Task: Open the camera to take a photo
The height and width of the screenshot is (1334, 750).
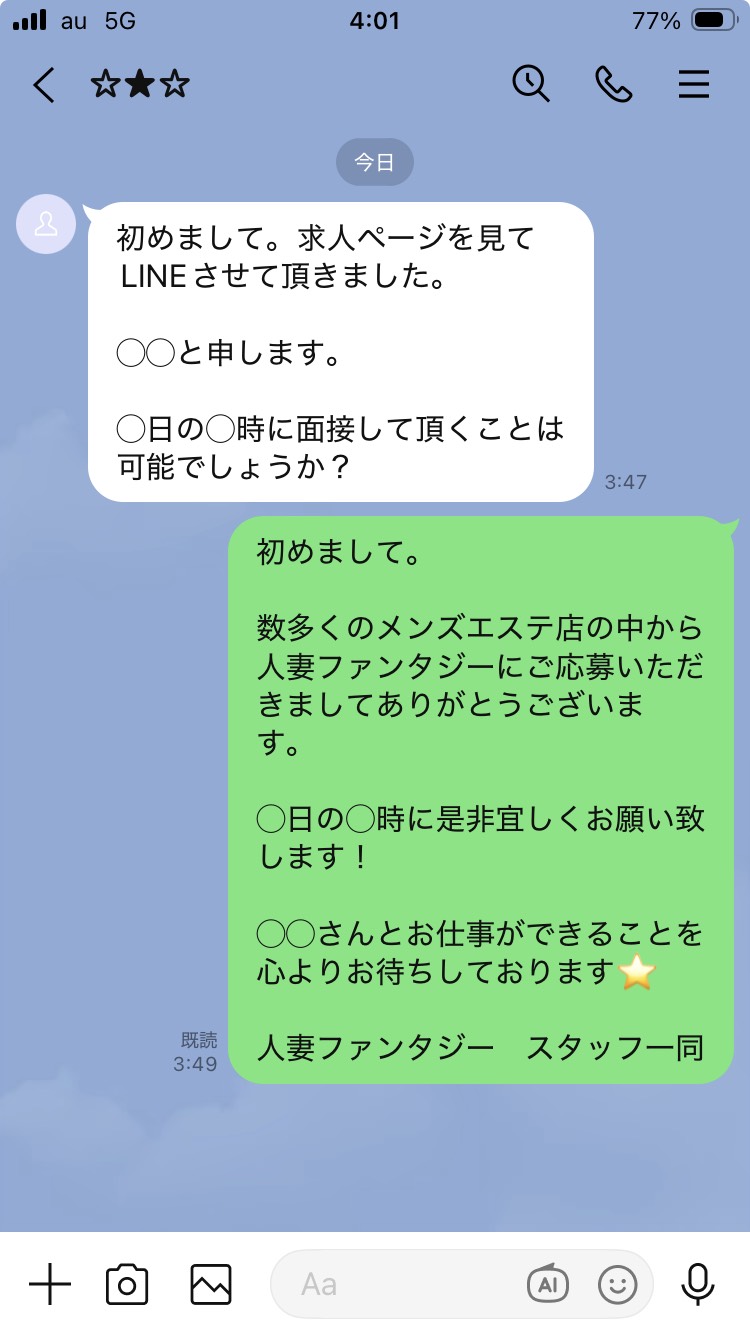Action: click(x=126, y=1284)
